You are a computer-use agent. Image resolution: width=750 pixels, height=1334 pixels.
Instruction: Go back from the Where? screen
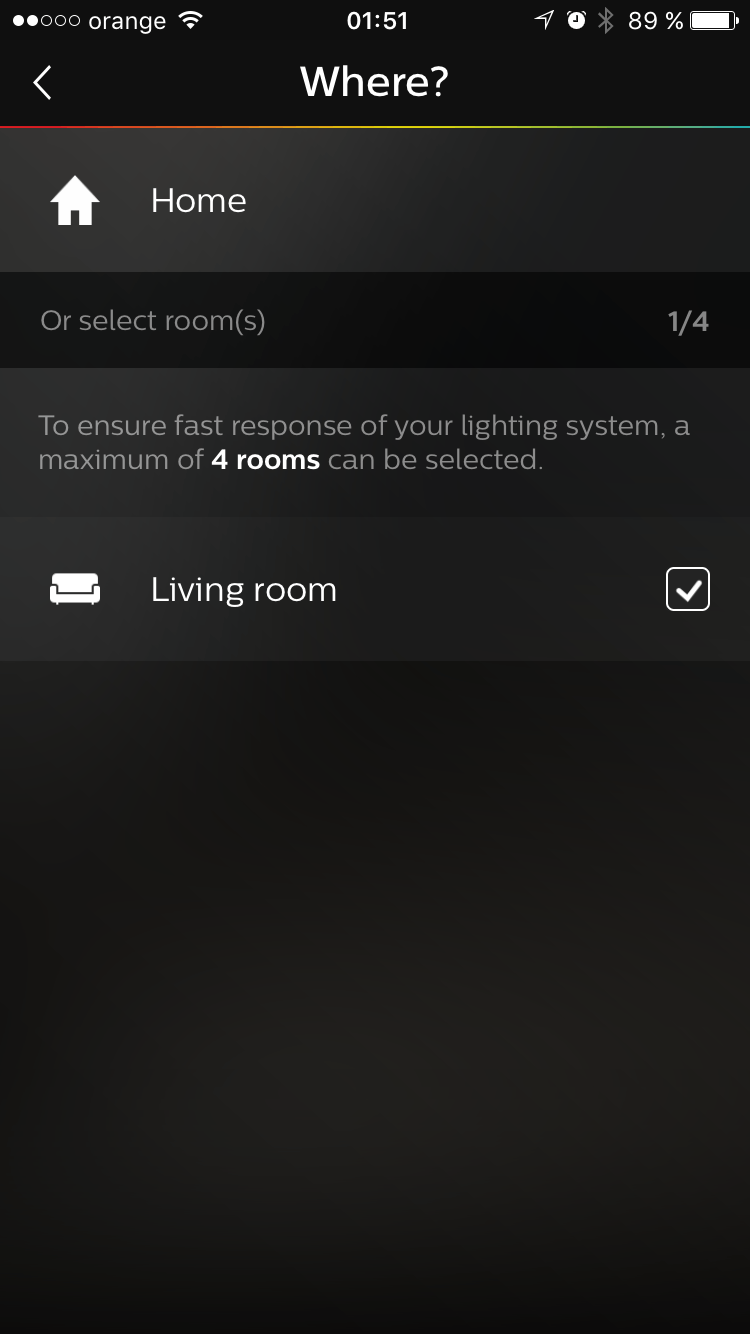point(42,82)
